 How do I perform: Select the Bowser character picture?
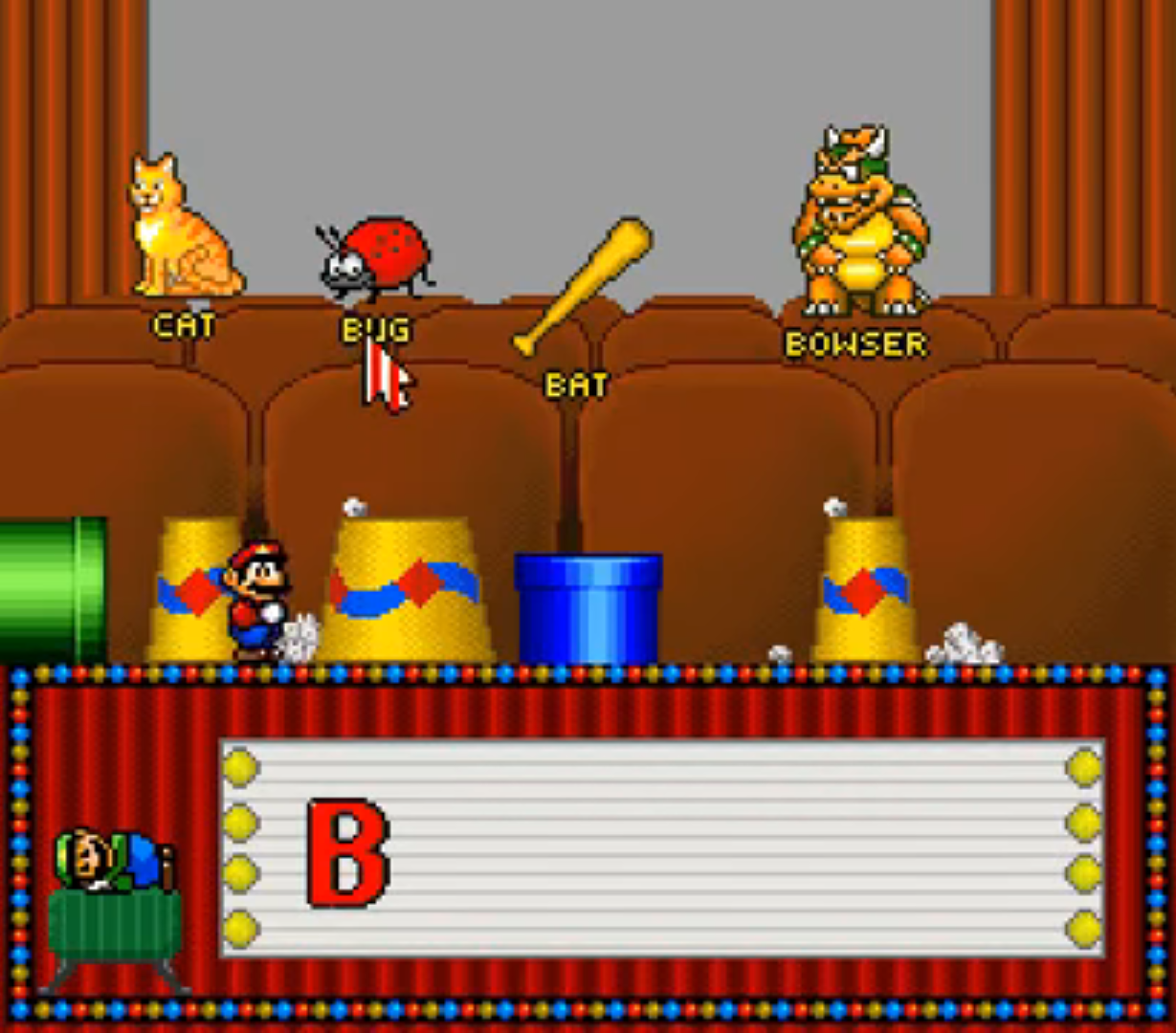coord(858,225)
